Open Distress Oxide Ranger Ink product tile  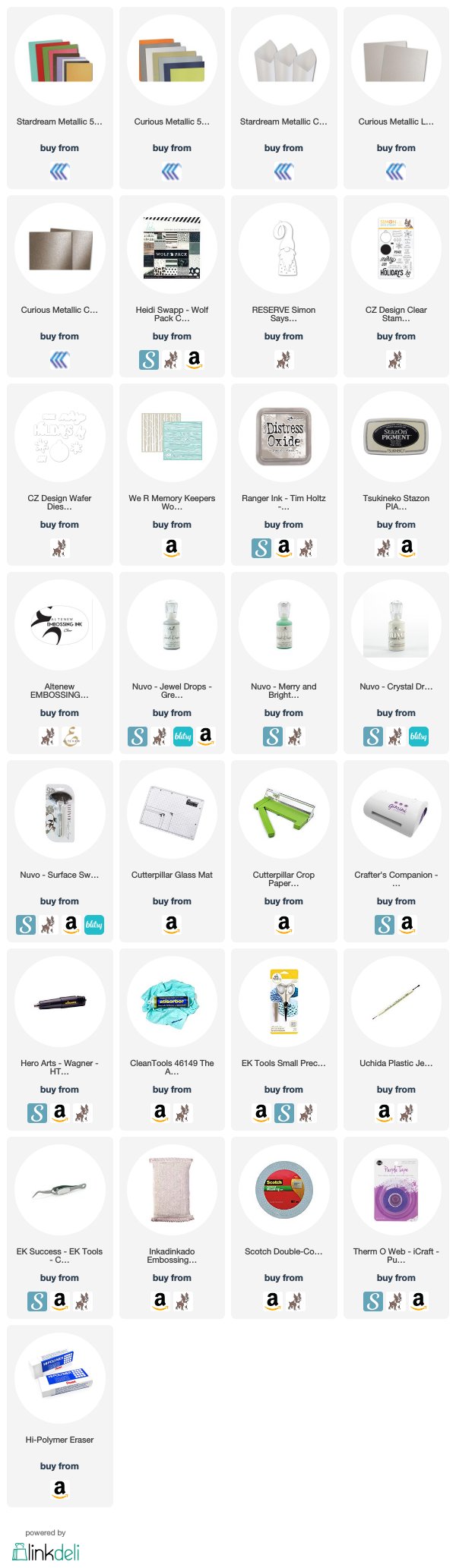[x=283, y=437]
